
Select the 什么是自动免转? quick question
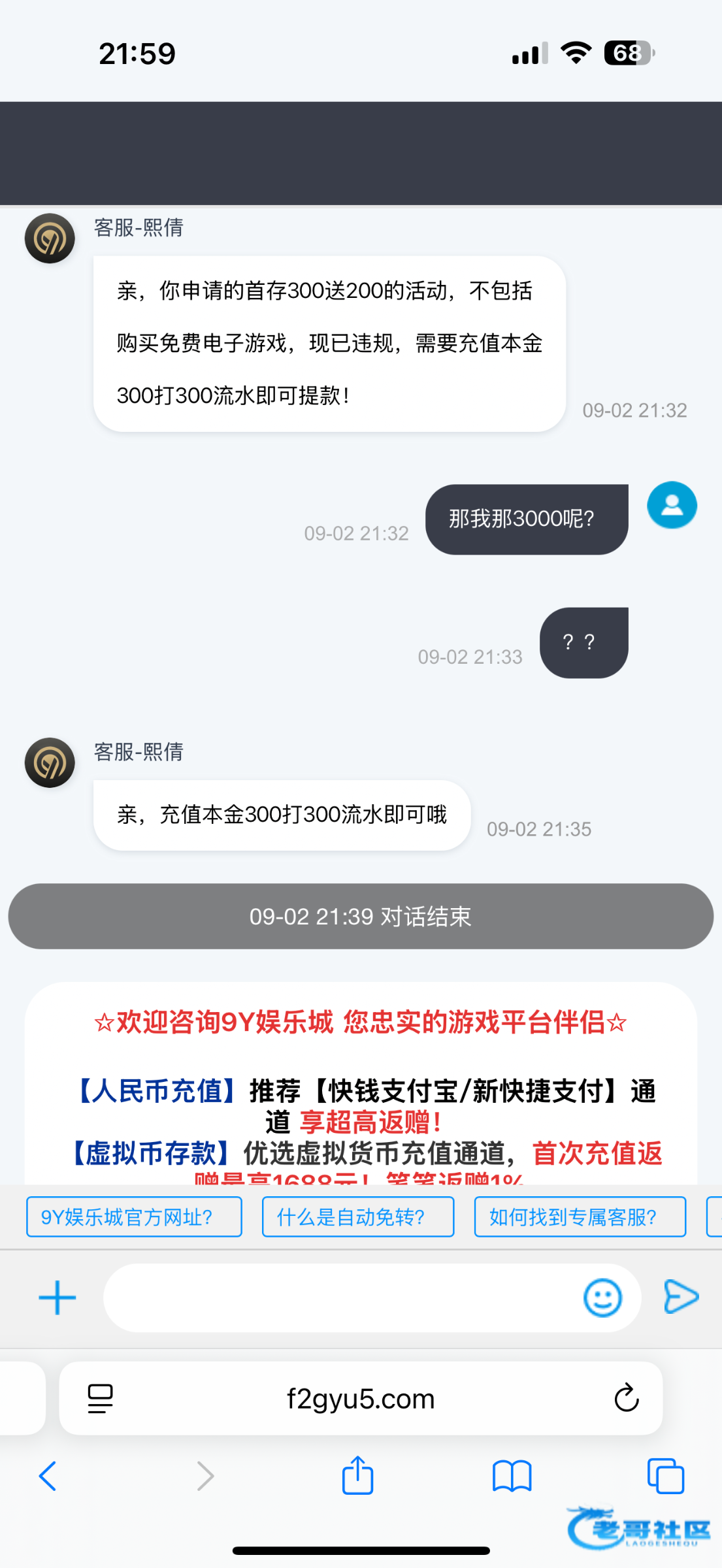pyautogui.click(x=357, y=1217)
